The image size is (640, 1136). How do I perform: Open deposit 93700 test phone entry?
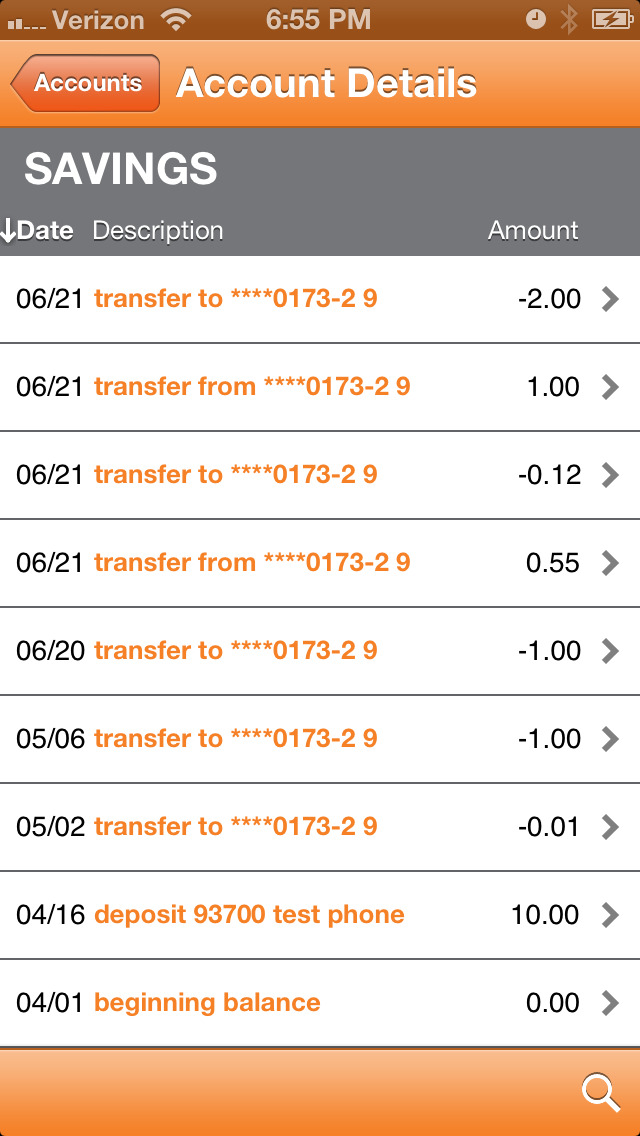320,915
